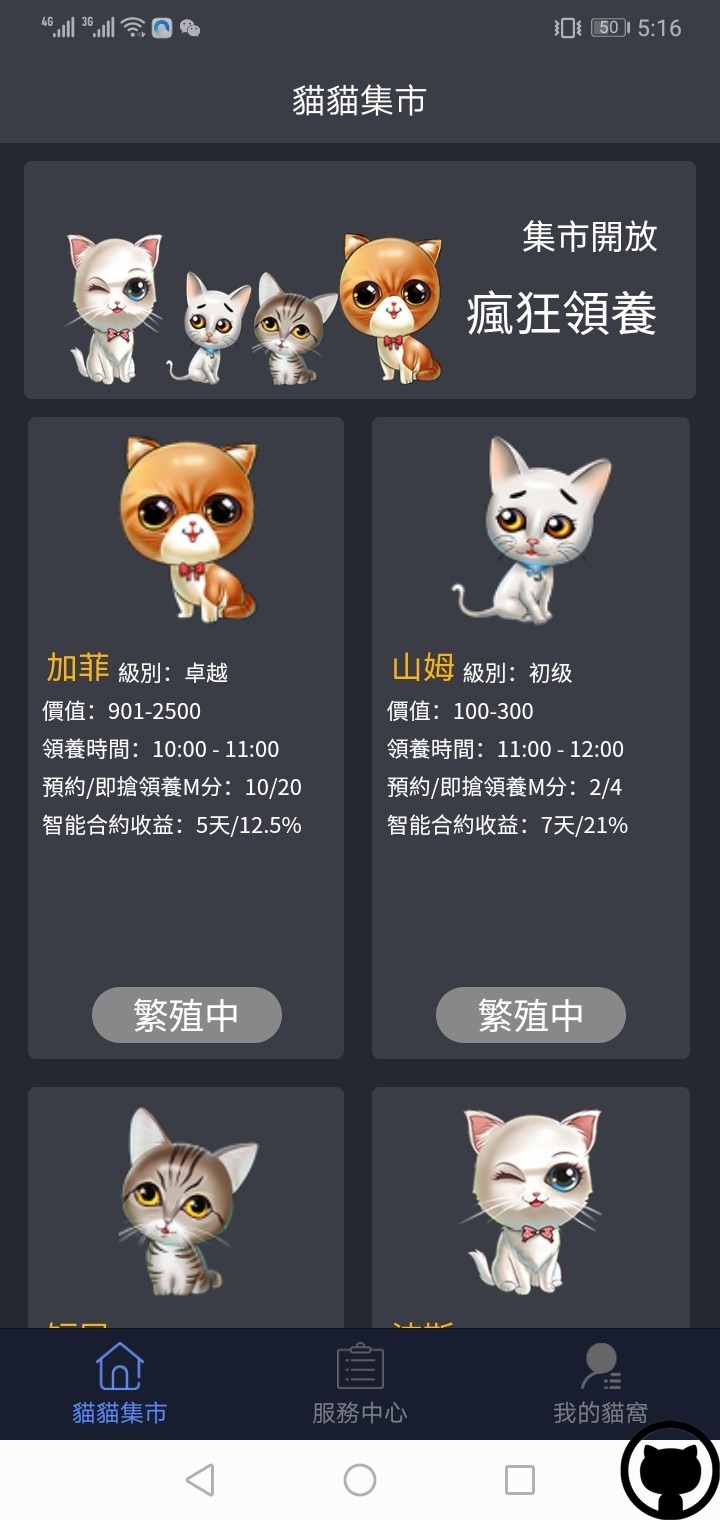Tap 繁殖中 button on 加菲 card
Viewport: 720px width, 1520px height.
[187, 1015]
